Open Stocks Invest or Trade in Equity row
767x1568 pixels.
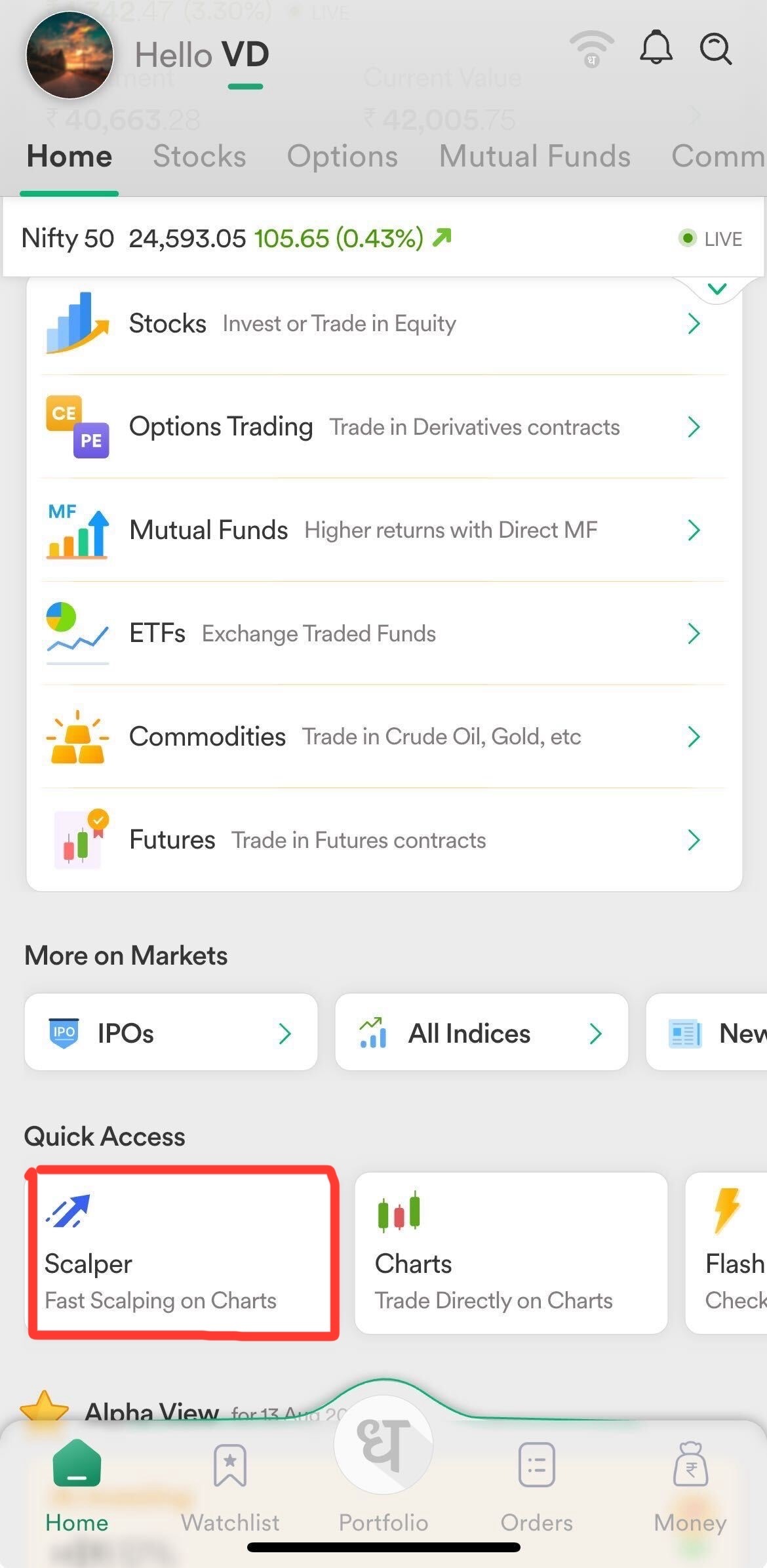[x=384, y=323]
